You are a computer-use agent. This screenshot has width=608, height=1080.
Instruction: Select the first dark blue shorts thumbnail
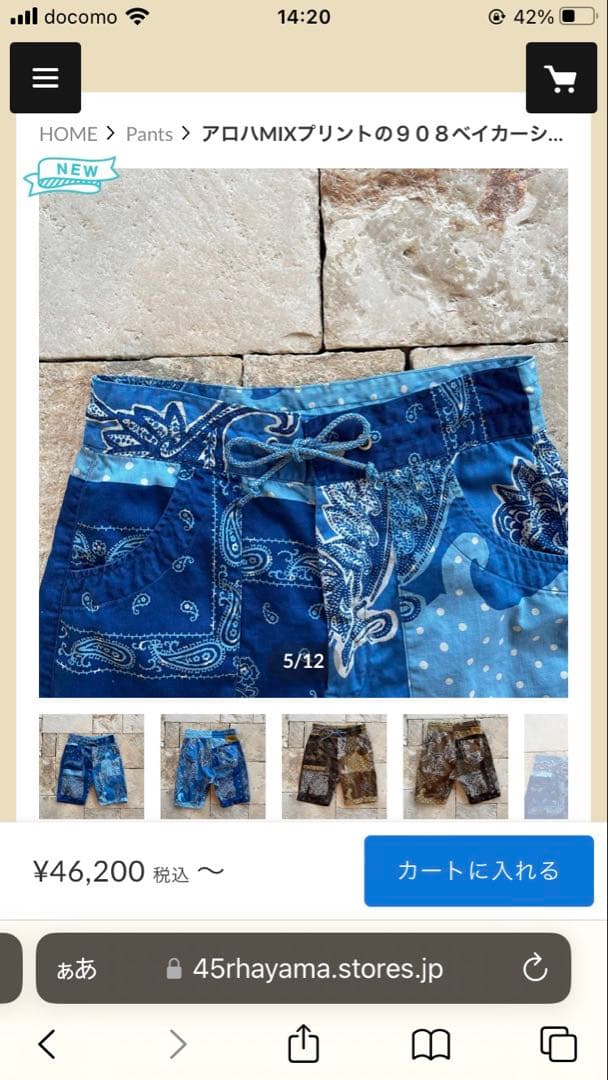coord(91,767)
